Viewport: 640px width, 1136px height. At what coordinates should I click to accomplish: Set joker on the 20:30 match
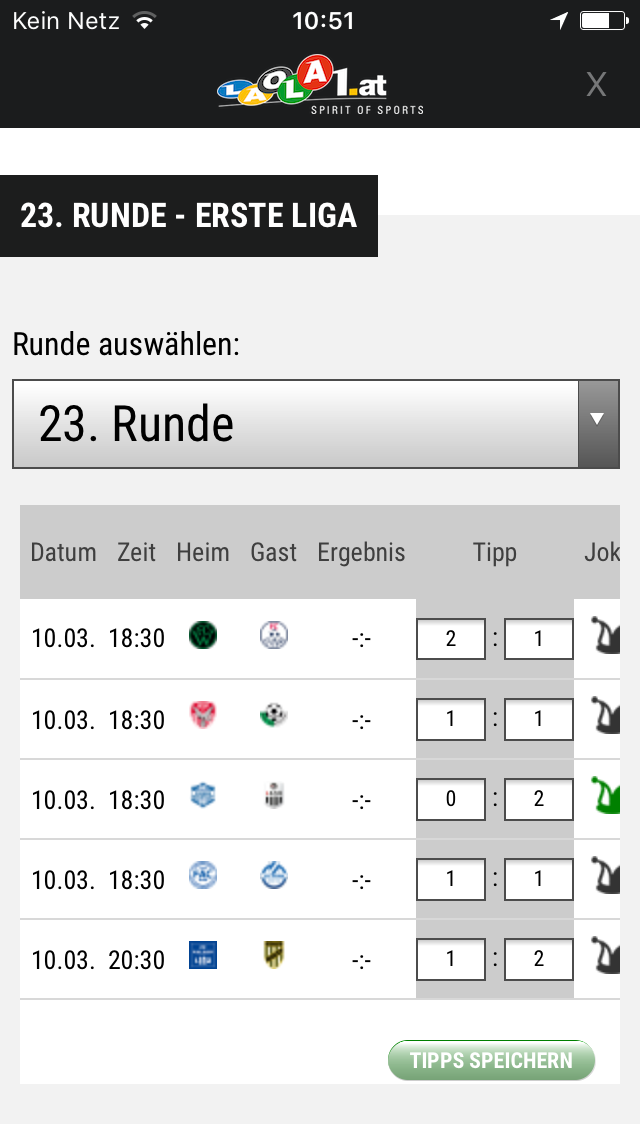(x=606, y=956)
